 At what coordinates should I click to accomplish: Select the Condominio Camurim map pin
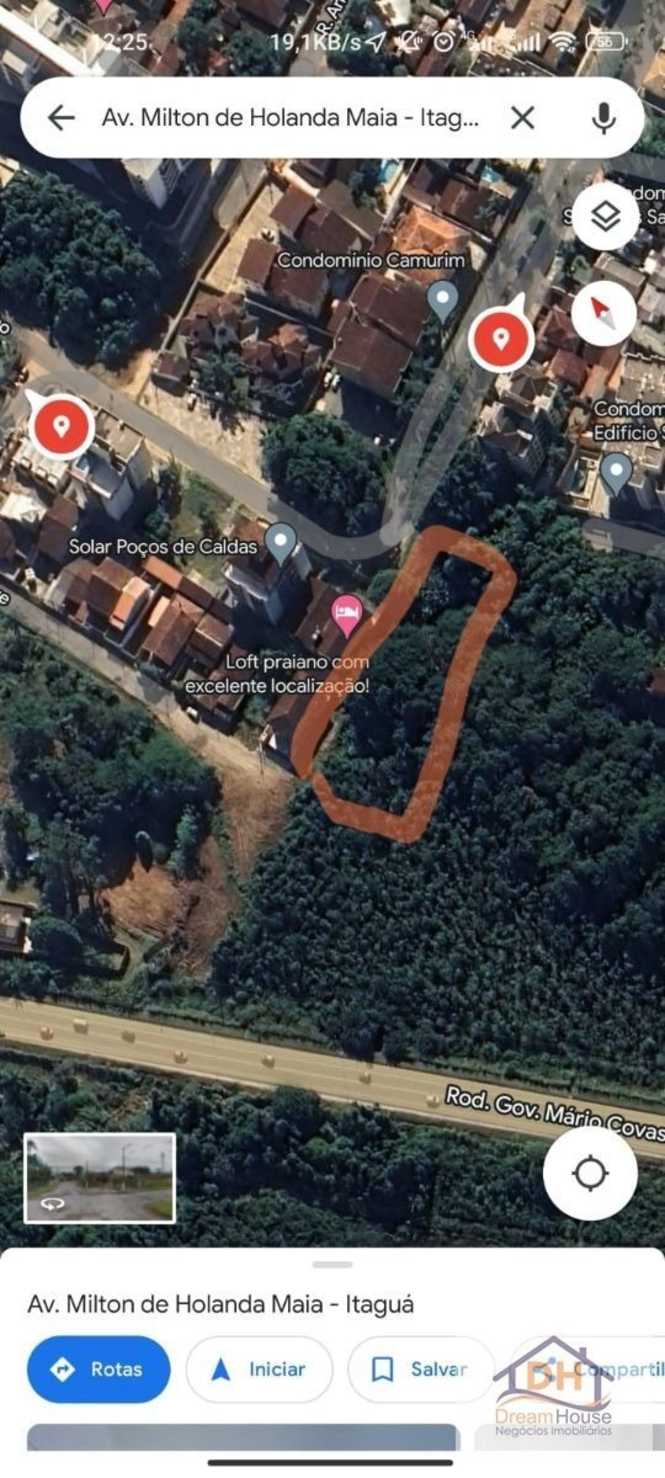click(x=442, y=298)
